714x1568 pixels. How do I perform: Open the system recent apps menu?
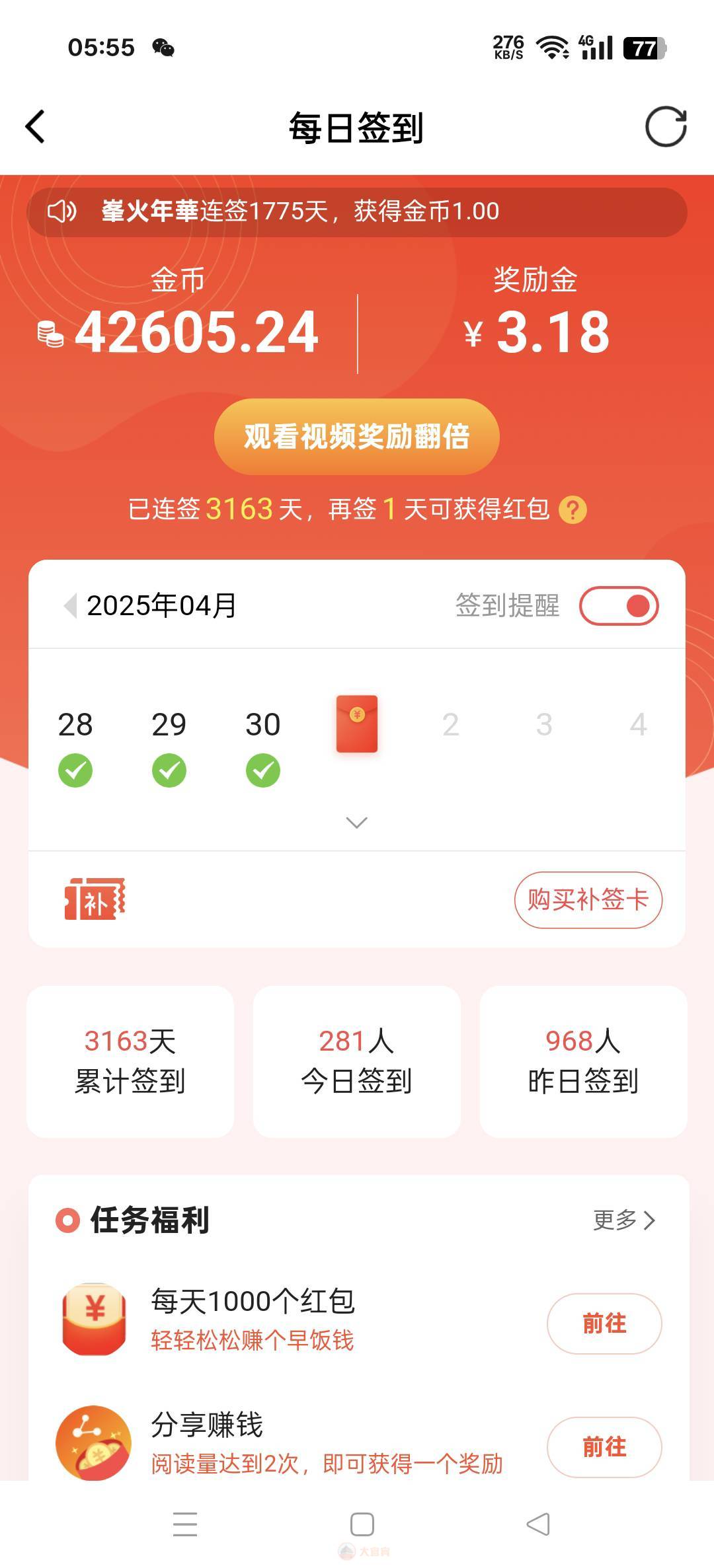[x=185, y=1524]
